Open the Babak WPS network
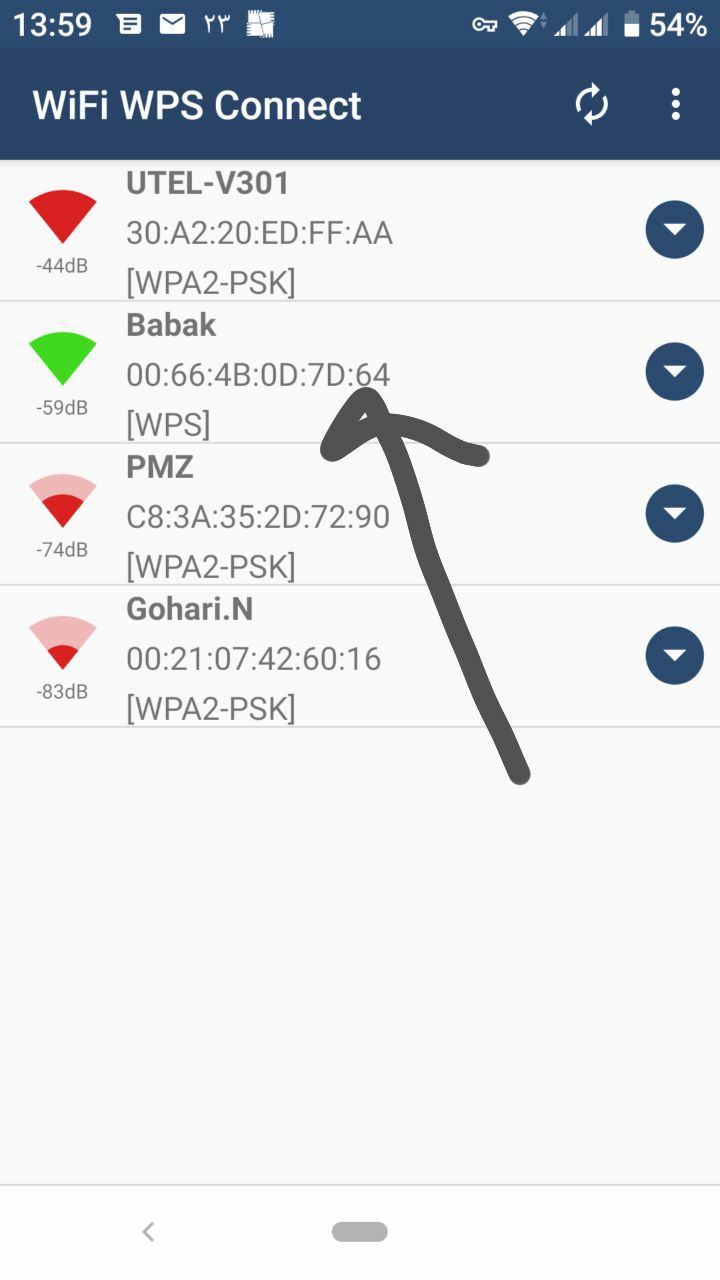This screenshot has height=1280, width=720. click(360, 372)
